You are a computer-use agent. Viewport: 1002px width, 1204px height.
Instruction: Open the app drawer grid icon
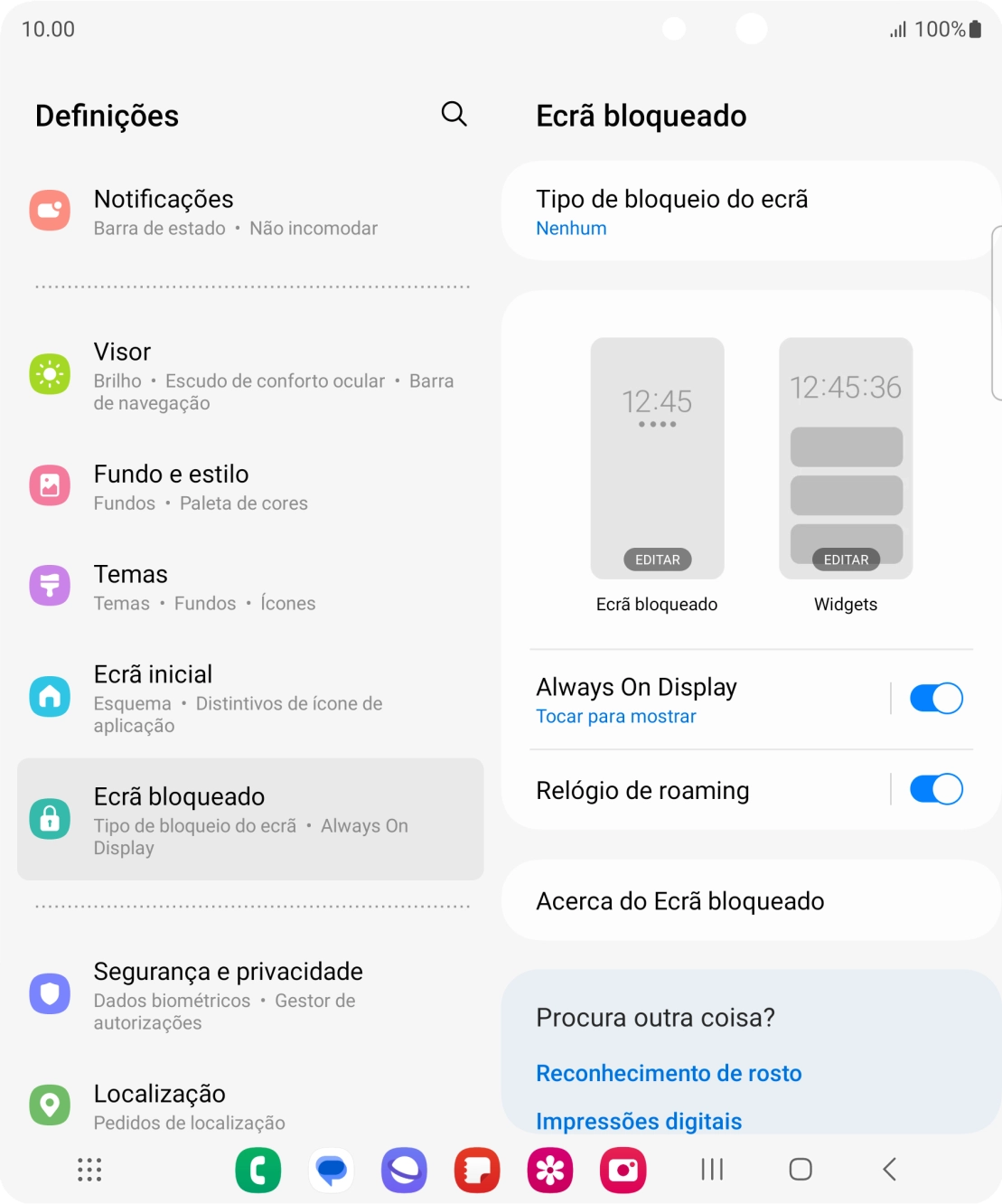coord(88,1169)
